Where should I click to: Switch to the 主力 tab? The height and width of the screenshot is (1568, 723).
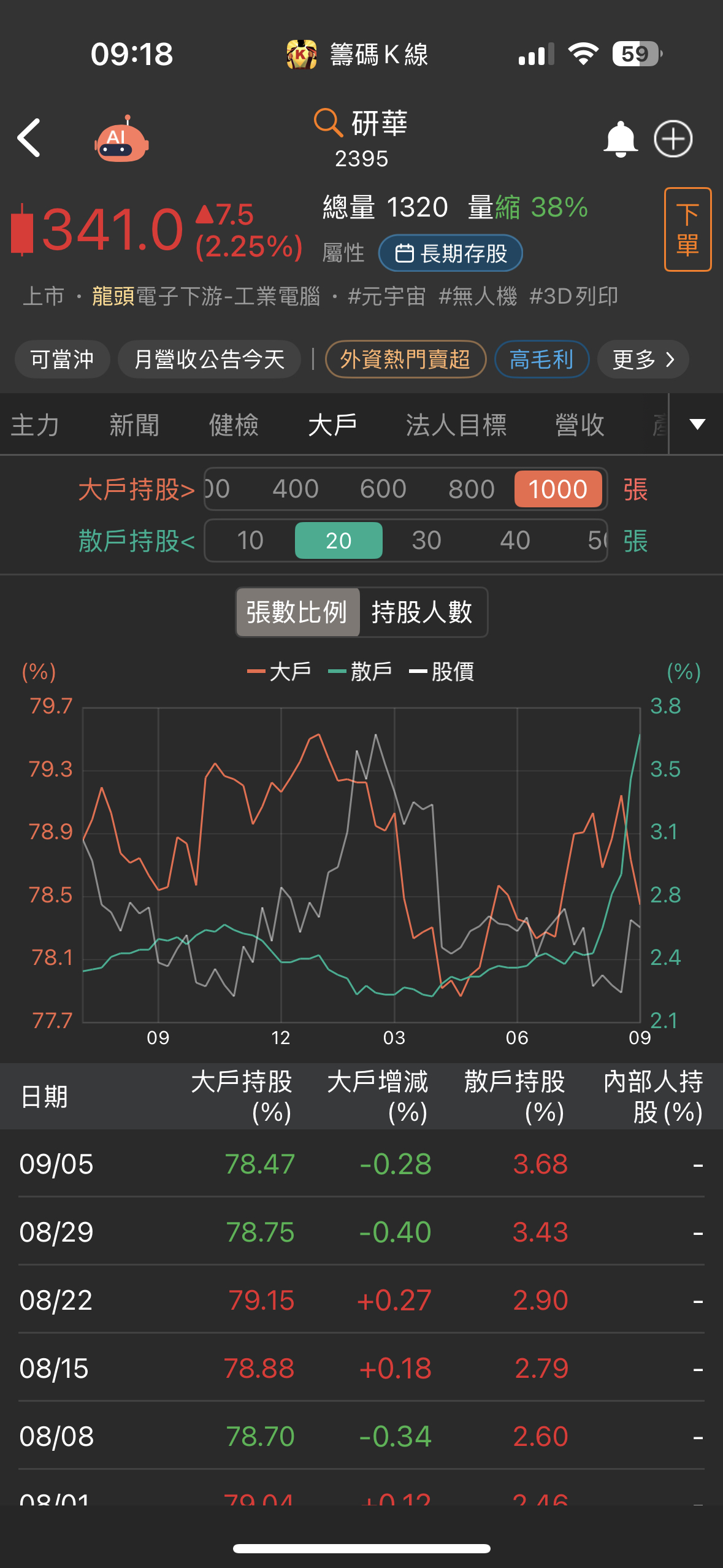click(35, 425)
